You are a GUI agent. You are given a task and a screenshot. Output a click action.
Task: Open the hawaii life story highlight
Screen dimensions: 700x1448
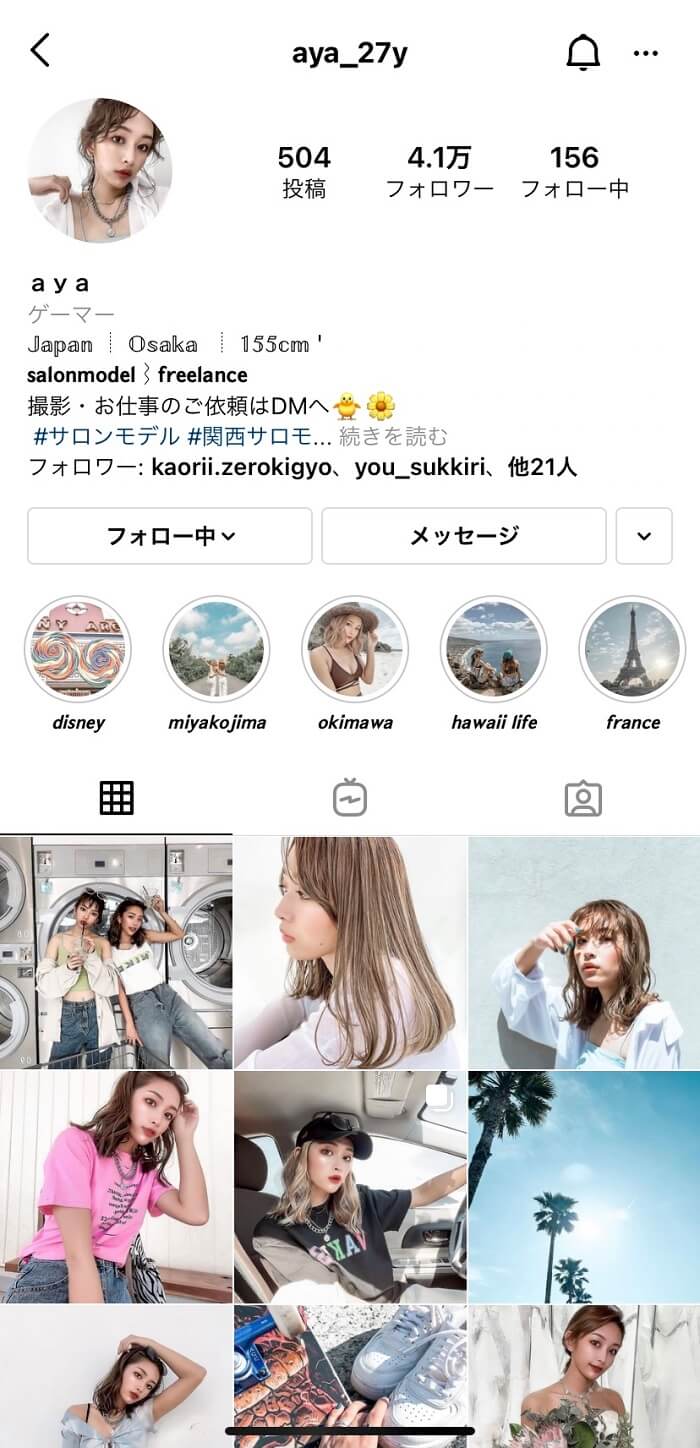(494, 650)
